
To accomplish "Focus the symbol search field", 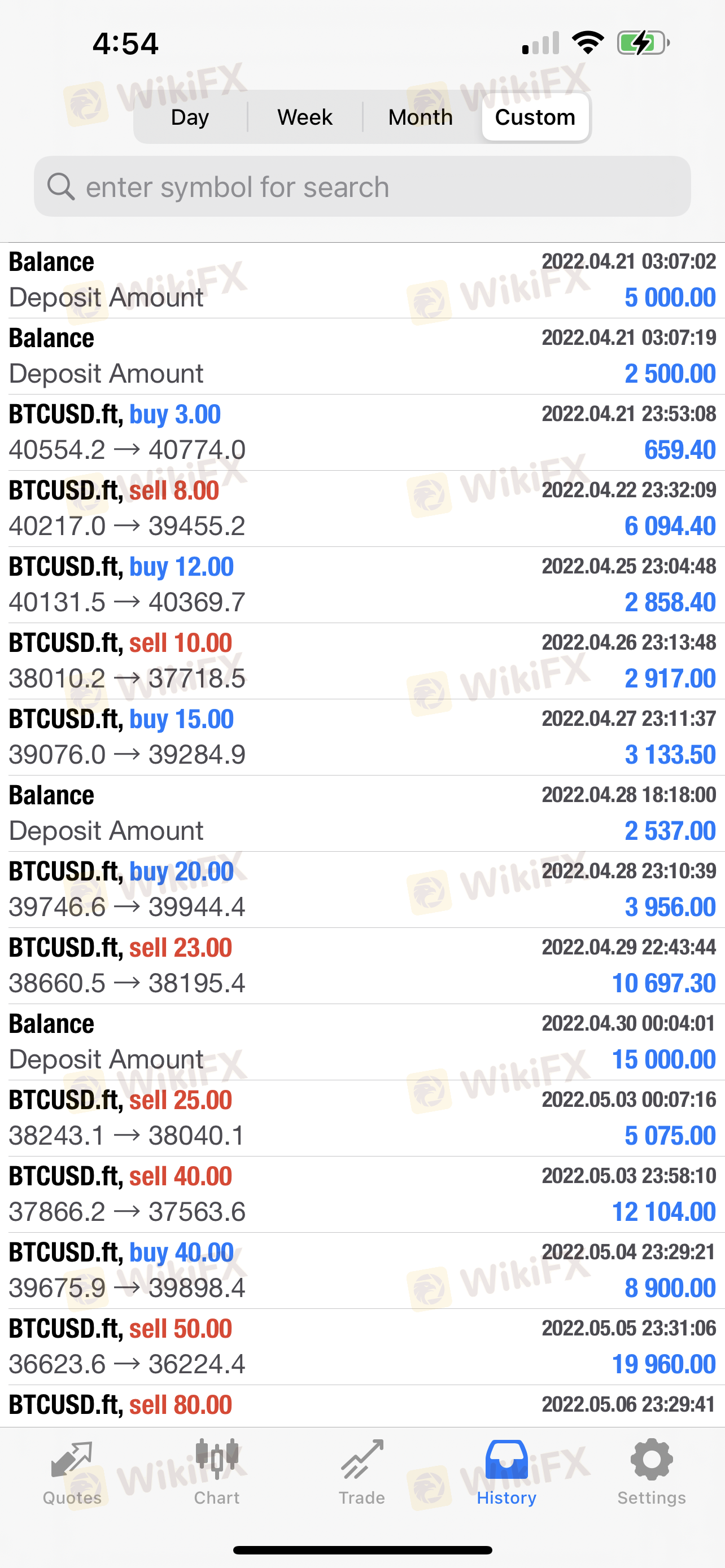I will pos(362,187).
